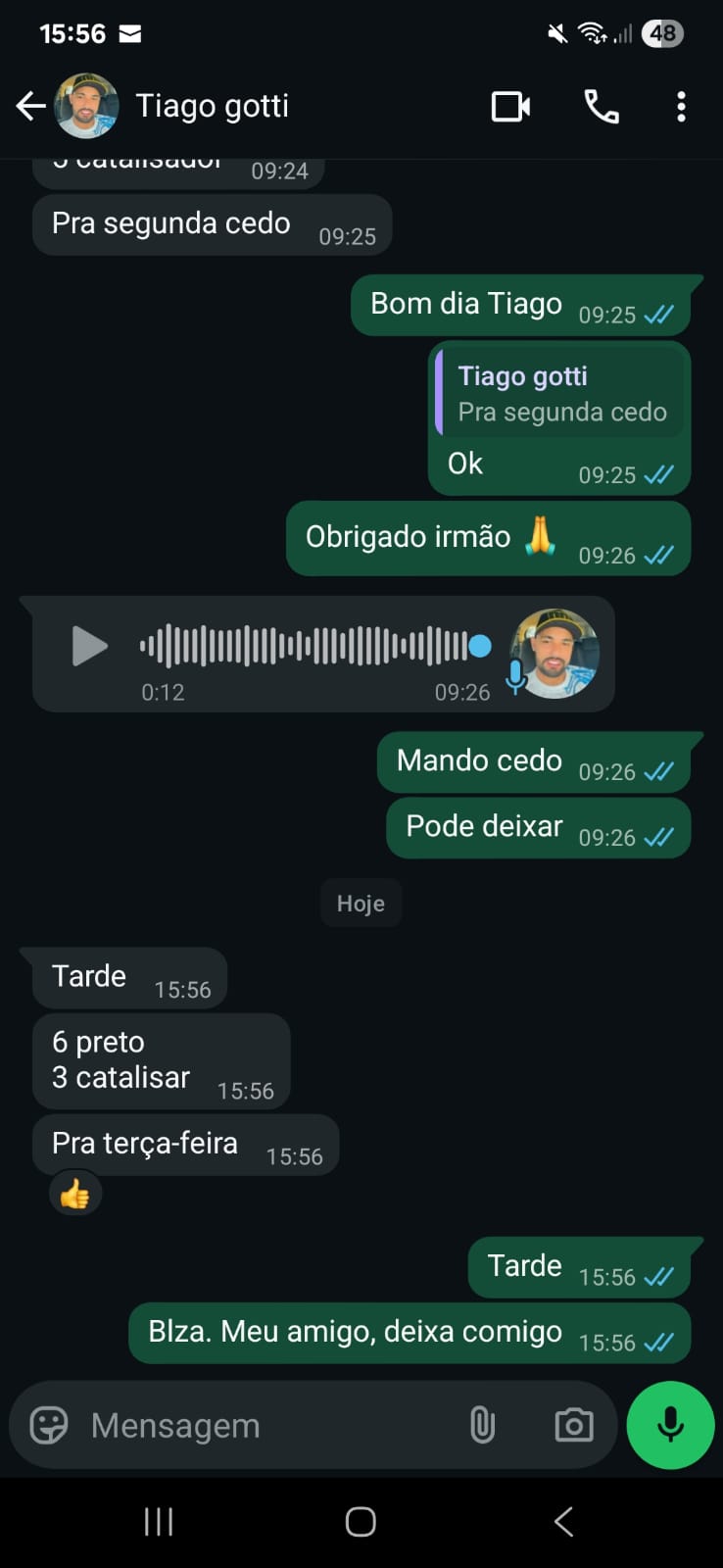723x1568 pixels.
Task: Start a voice call with Tiago
Action: (601, 106)
